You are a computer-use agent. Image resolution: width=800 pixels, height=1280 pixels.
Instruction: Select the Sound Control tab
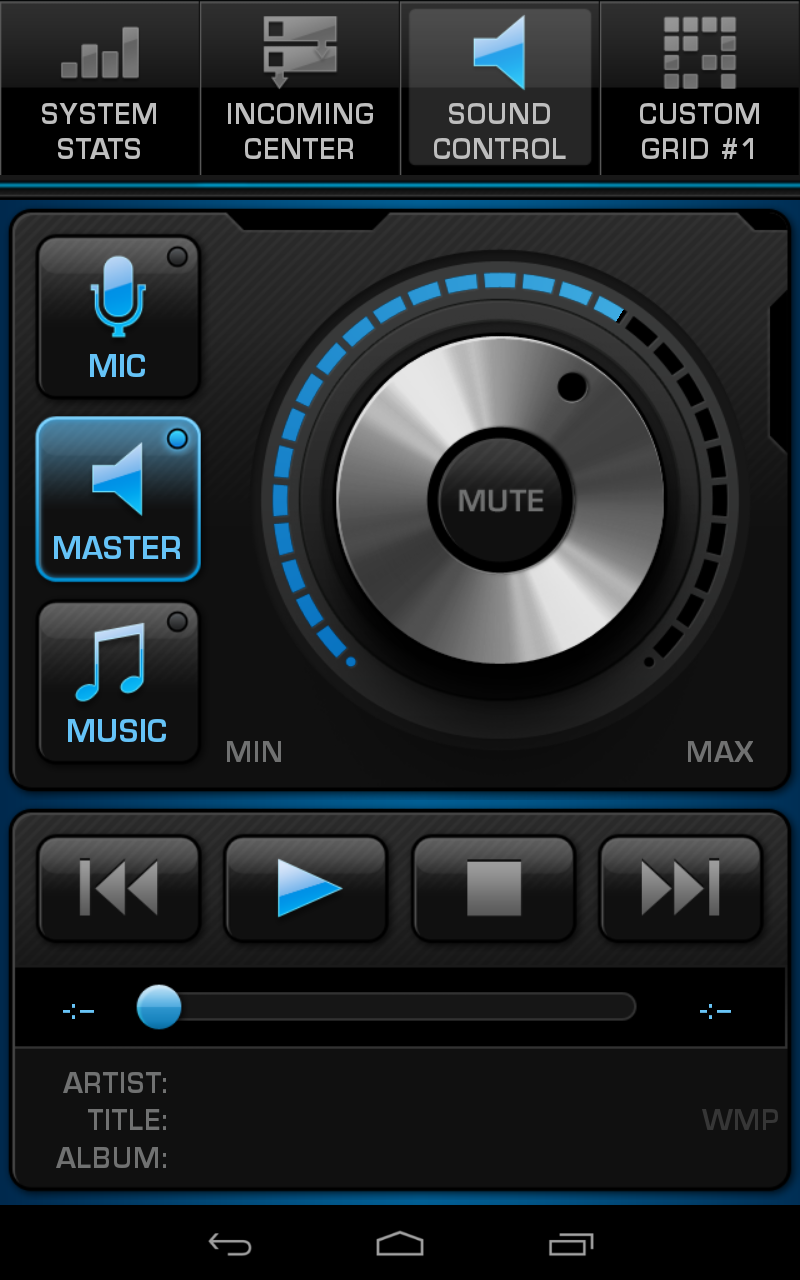tap(500, 88)
